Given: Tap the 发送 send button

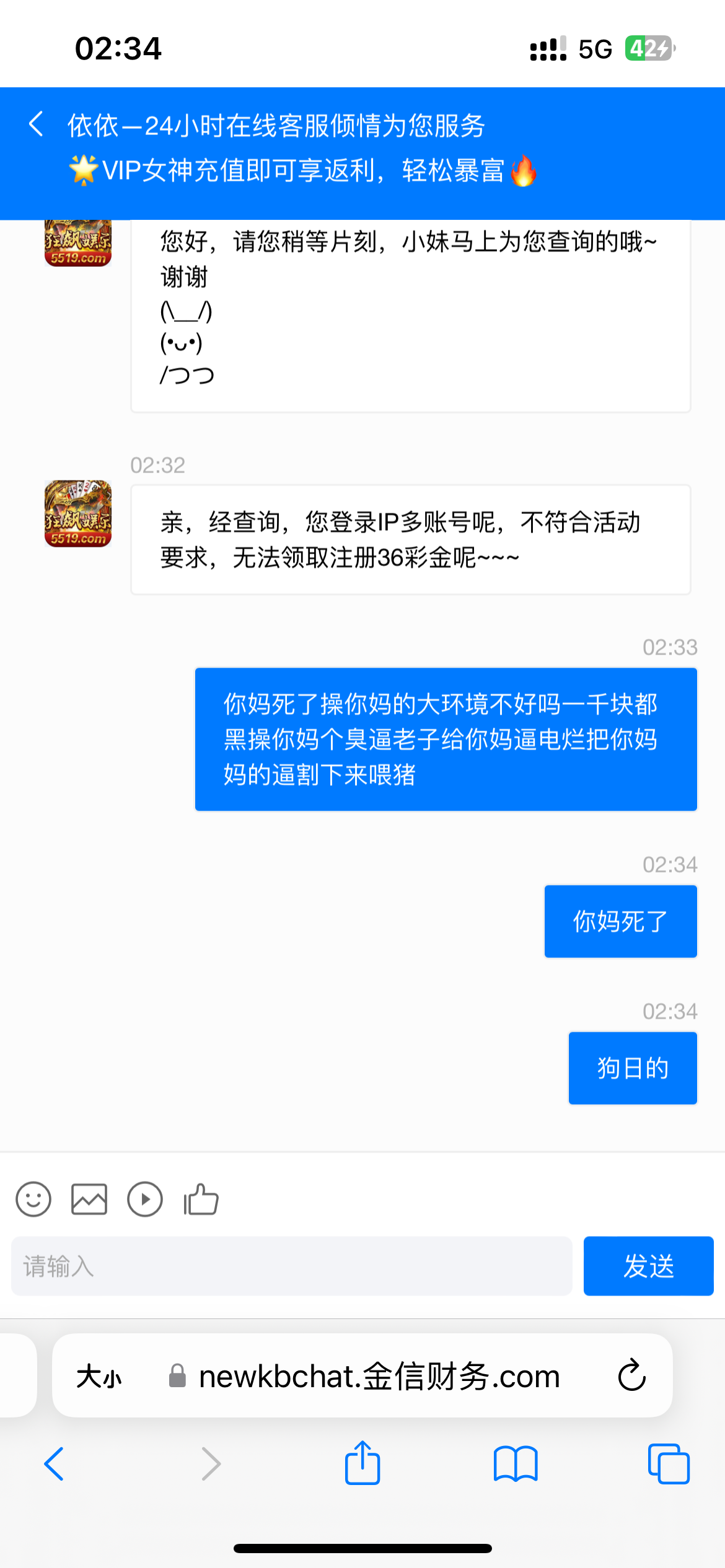Looking at the screenshot, I should coord(648,1266).
